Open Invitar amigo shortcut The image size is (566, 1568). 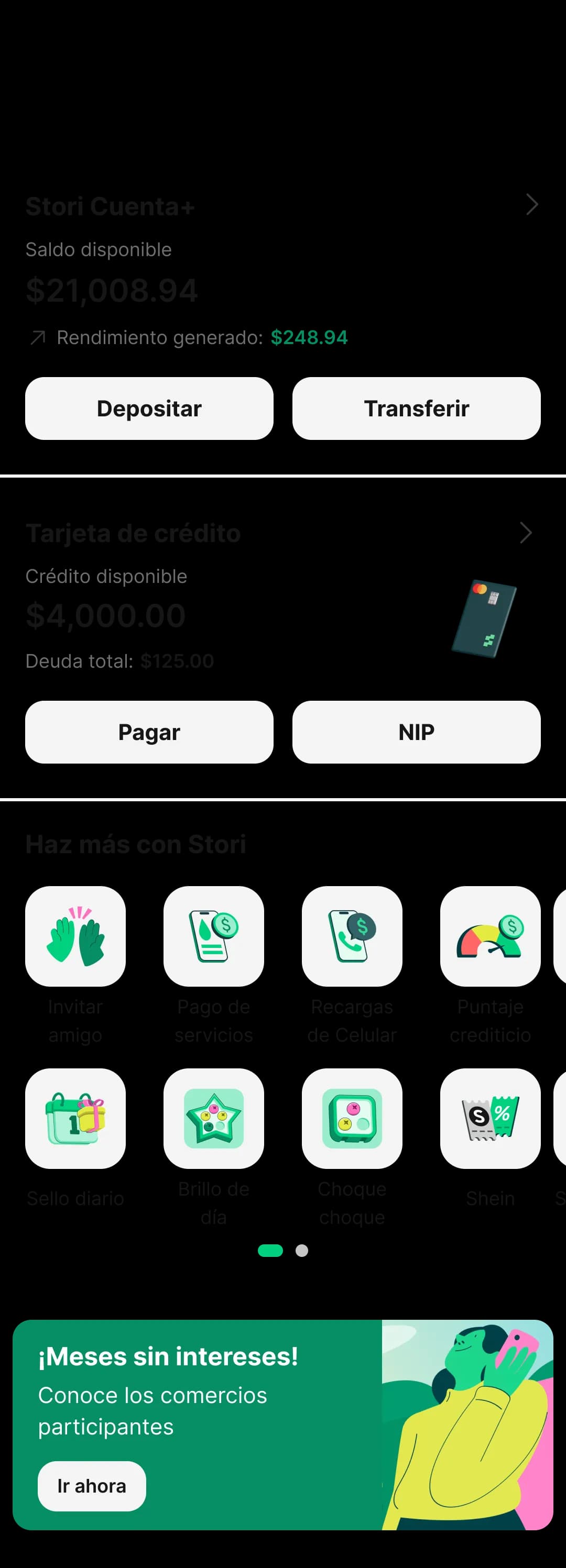(x=75, y=936)
